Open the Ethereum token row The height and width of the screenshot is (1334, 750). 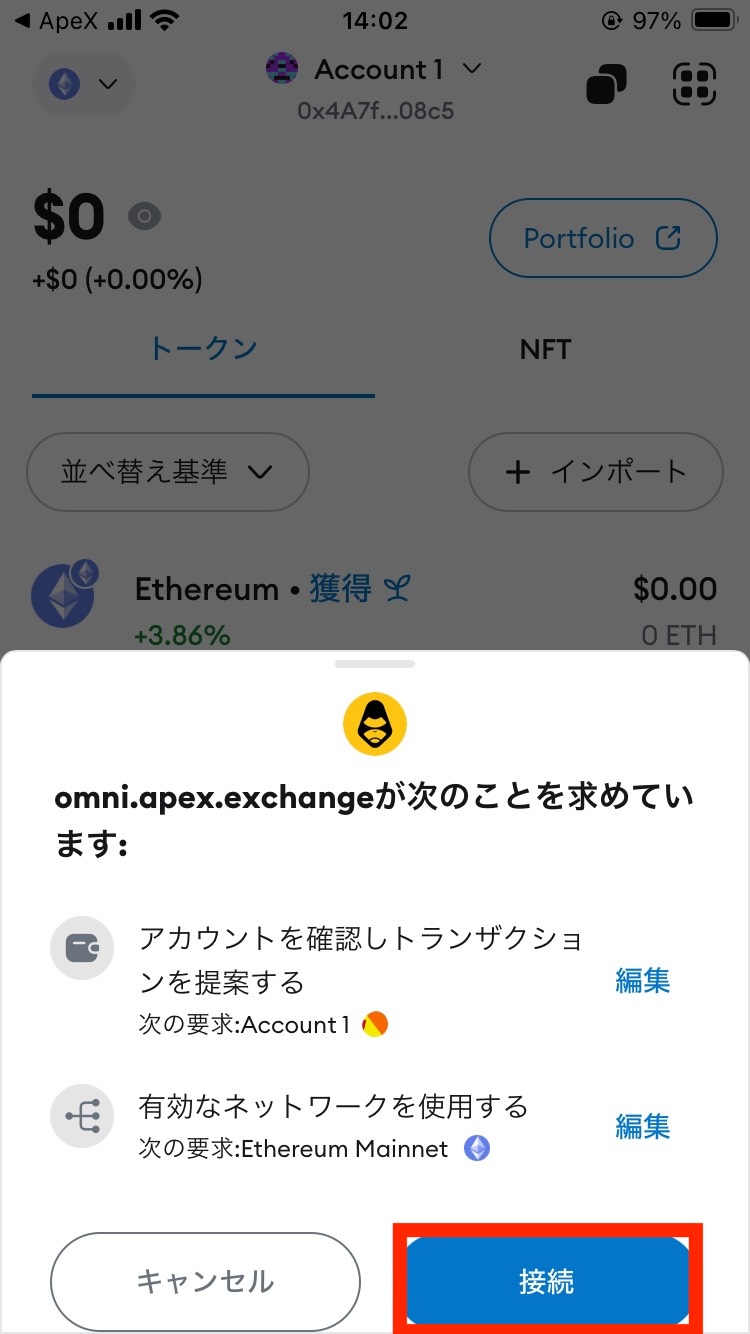click(375, 608)
